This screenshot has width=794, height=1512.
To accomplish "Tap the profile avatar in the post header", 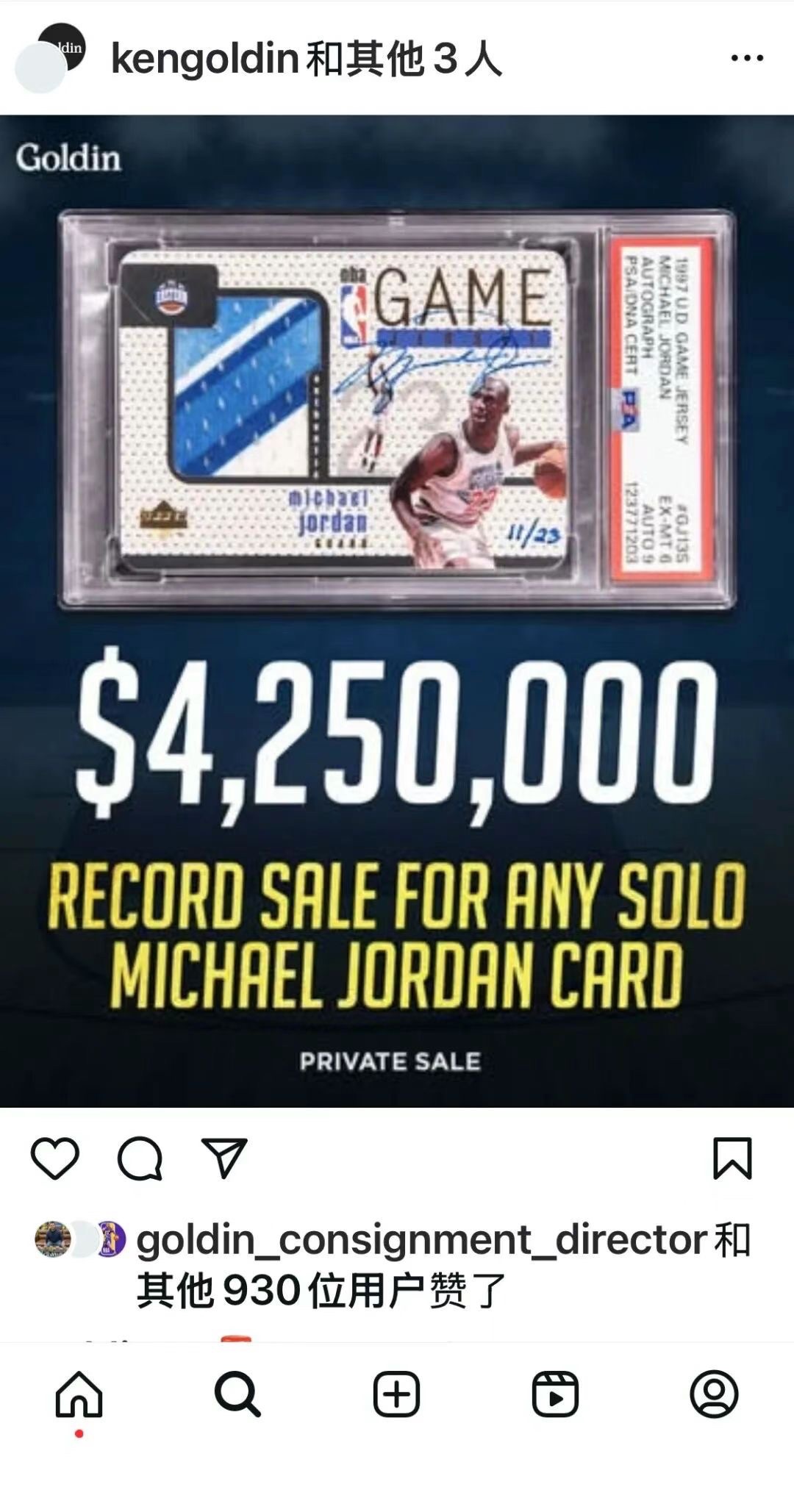I will click(50, 59).
